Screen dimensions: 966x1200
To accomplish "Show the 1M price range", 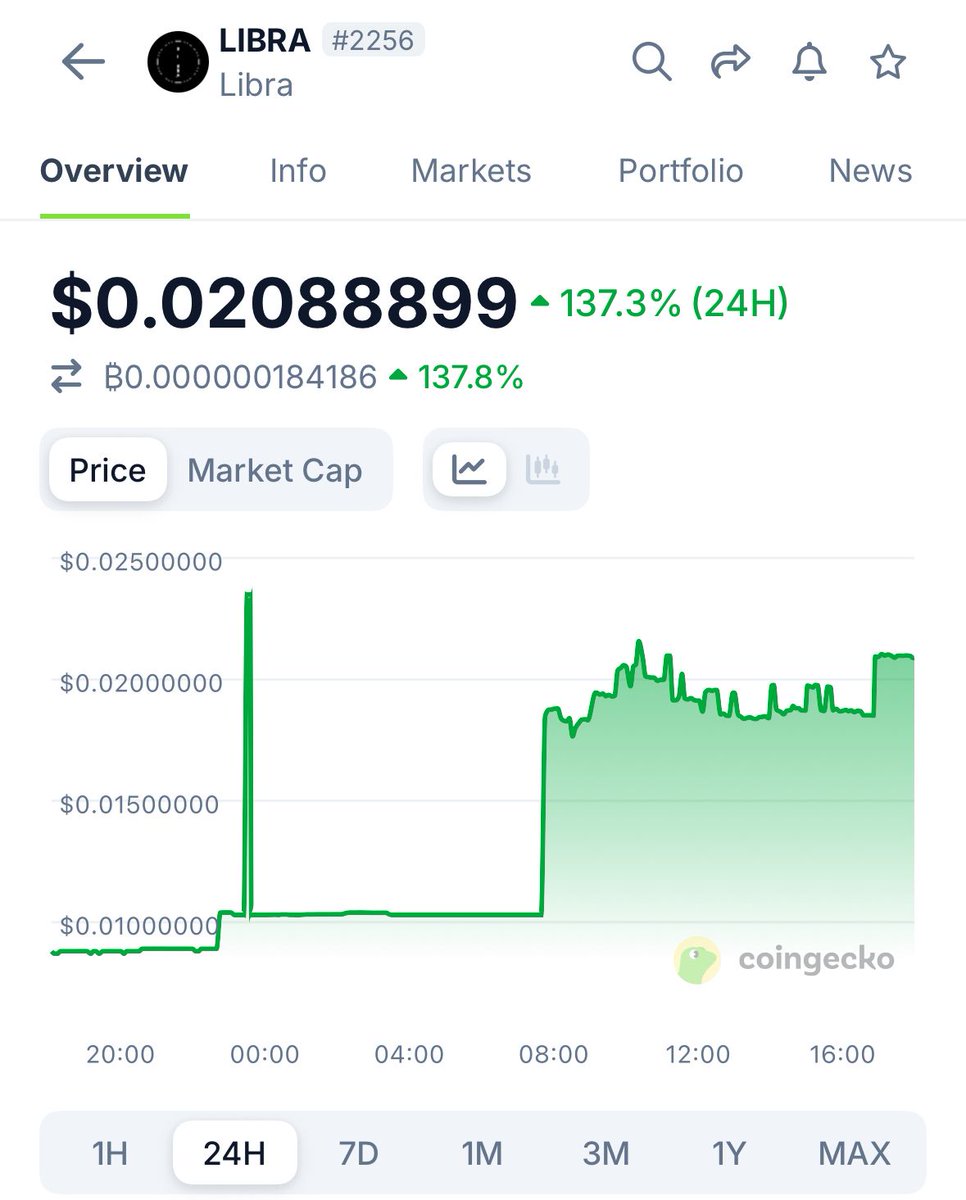I will point(481,1154).
